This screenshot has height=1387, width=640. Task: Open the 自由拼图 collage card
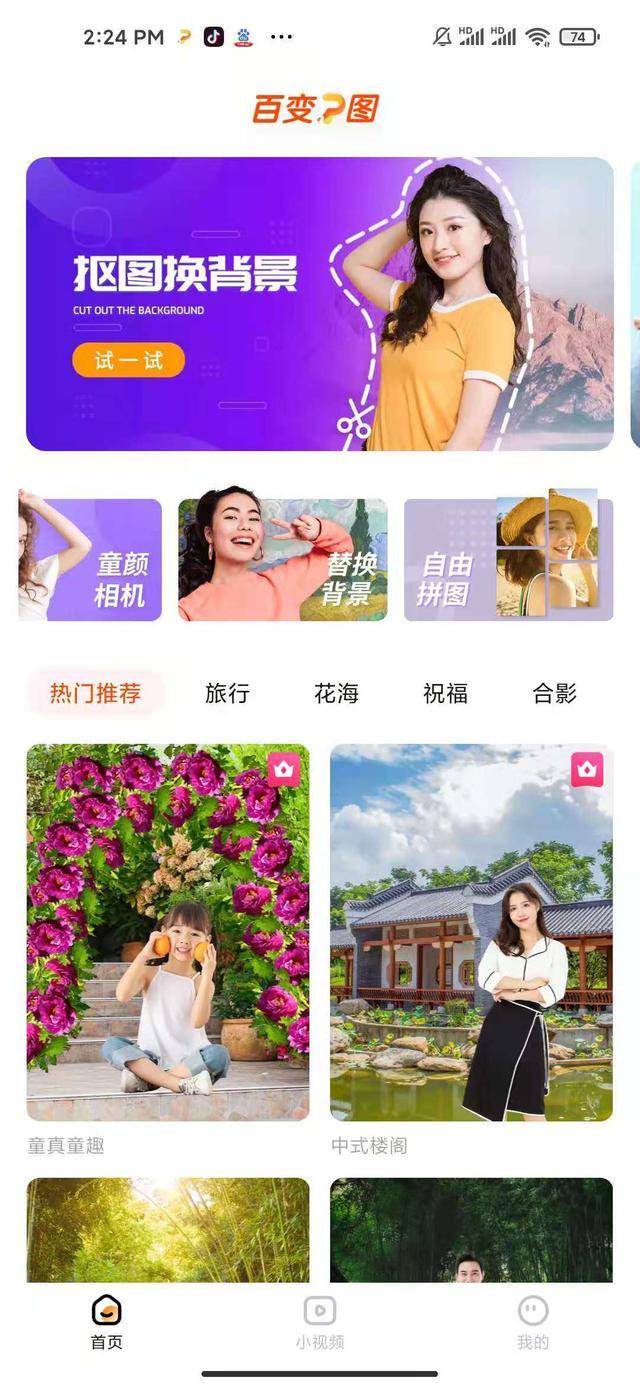pyautogui.click(x=508, y=560)
